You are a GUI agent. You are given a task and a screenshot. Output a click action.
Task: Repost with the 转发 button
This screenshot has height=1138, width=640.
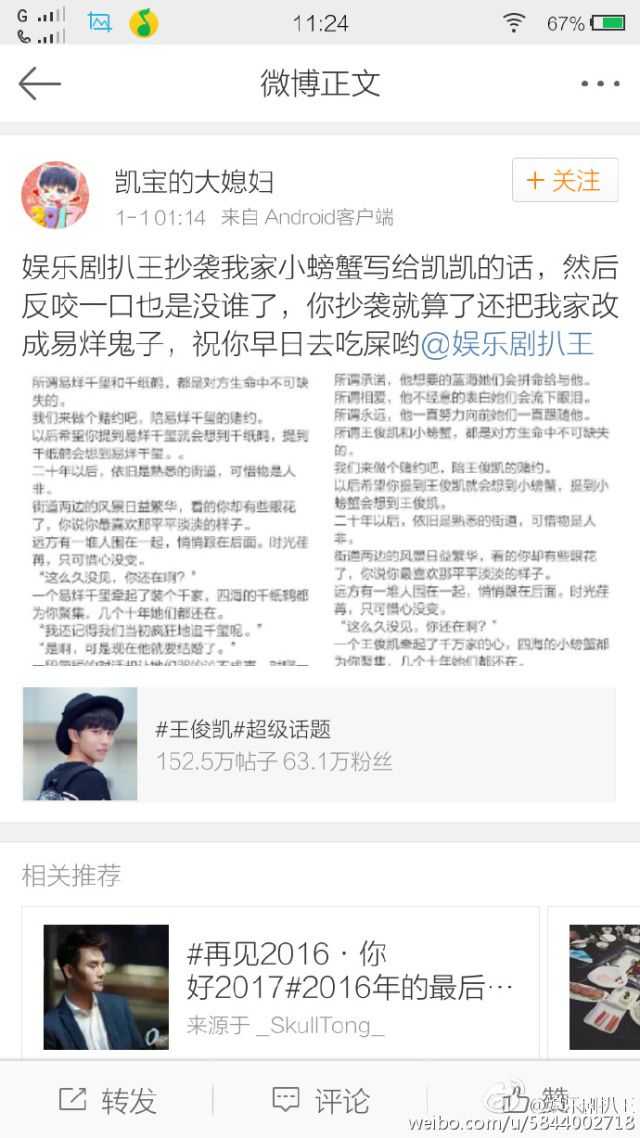click(x=107, y=1100)
